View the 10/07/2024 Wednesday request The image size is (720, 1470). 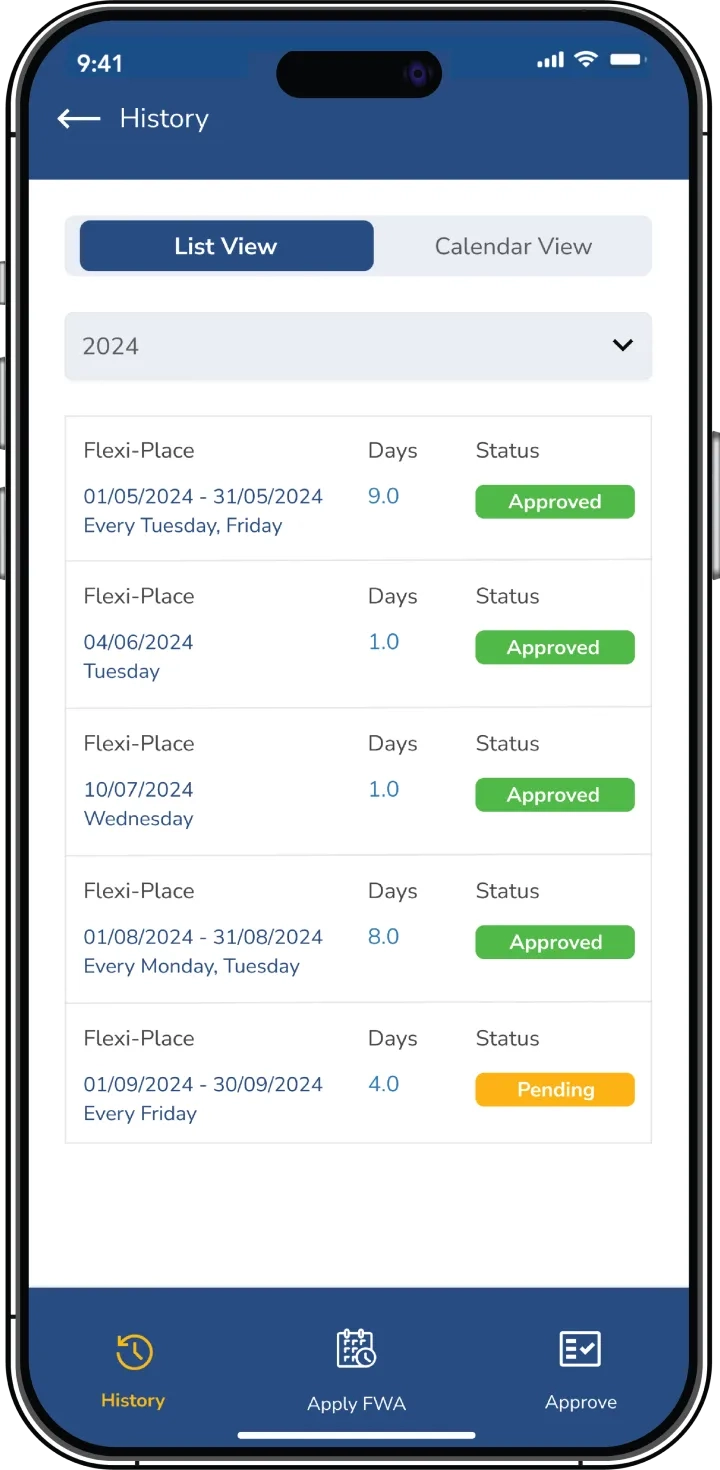pos(358,781)
